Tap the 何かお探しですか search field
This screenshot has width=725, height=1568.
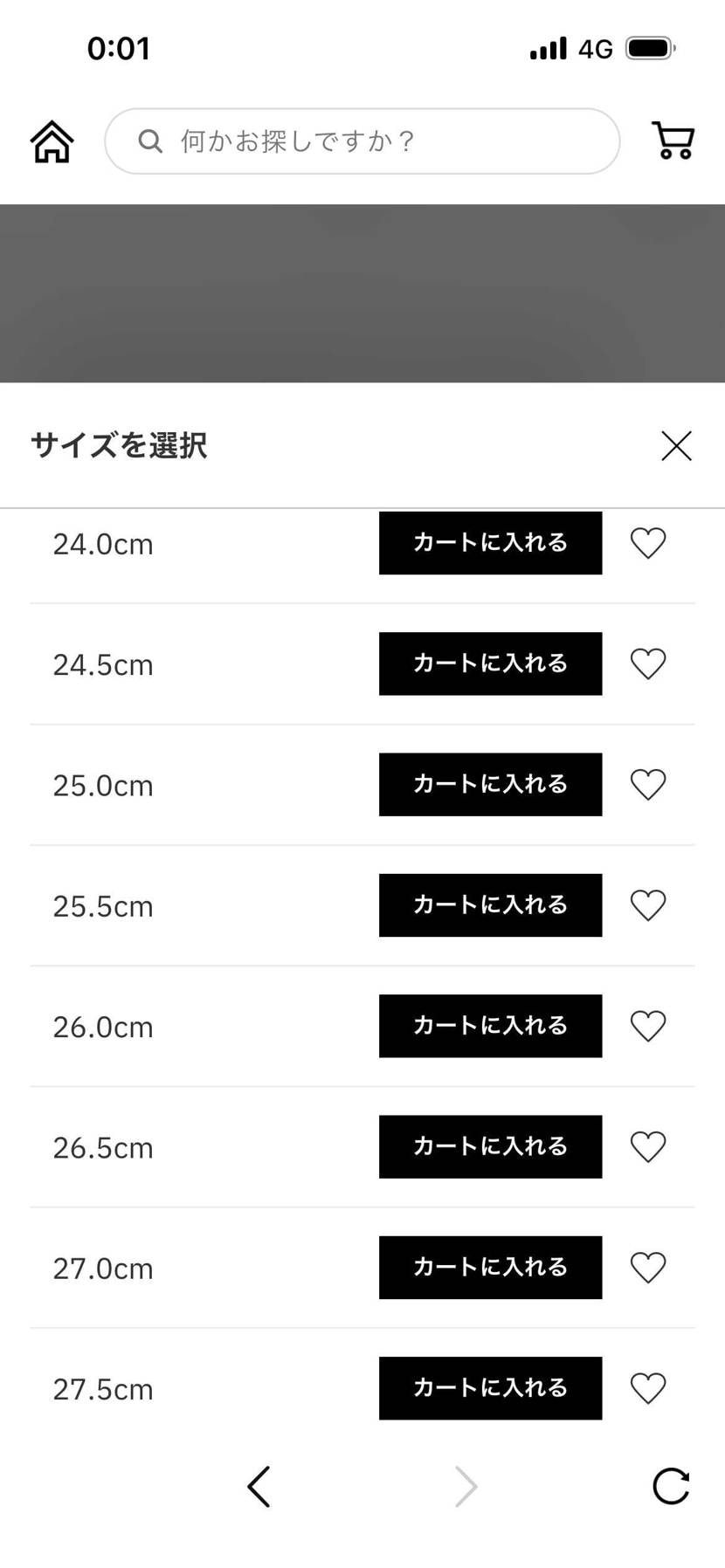click(x=362, y=141)
